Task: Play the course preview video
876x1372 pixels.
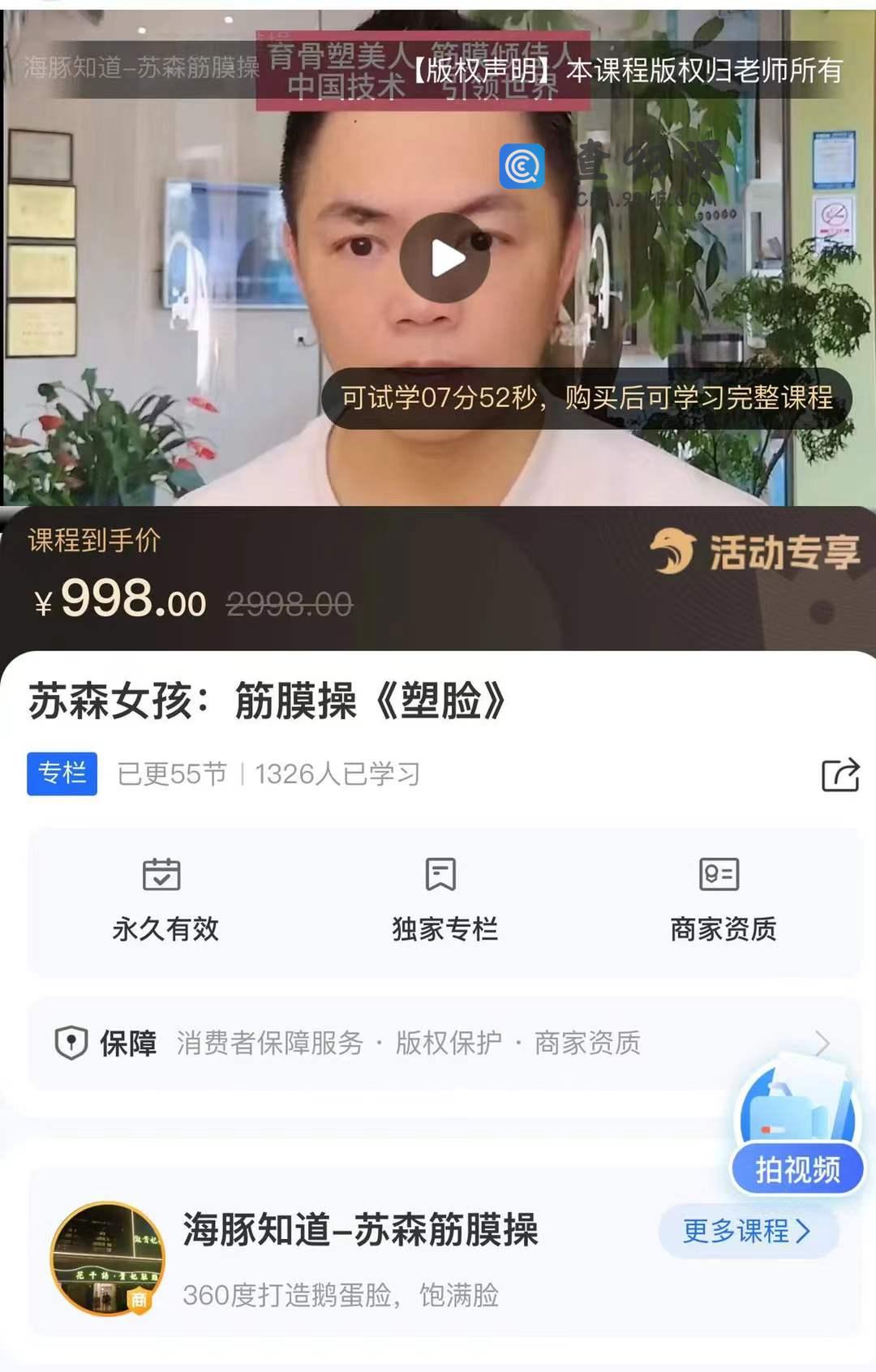Action: [444, 259]
